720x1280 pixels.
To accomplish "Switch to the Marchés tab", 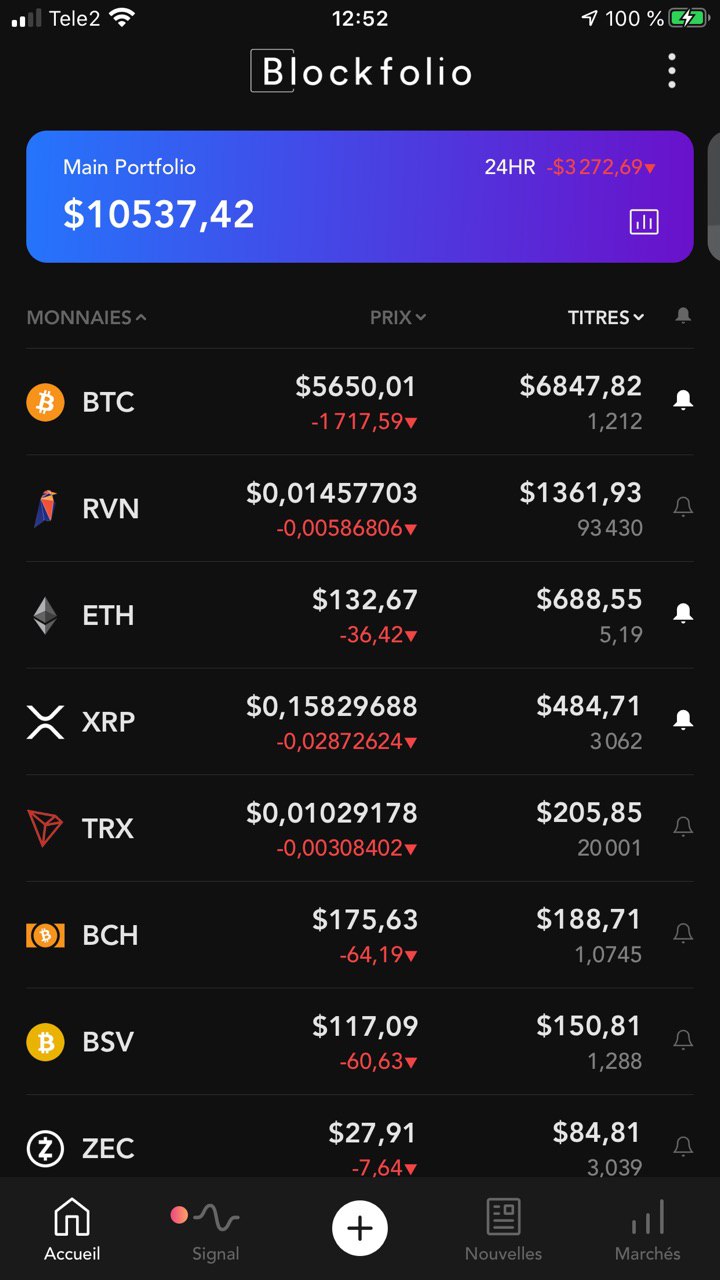I will coord(647,1231).
